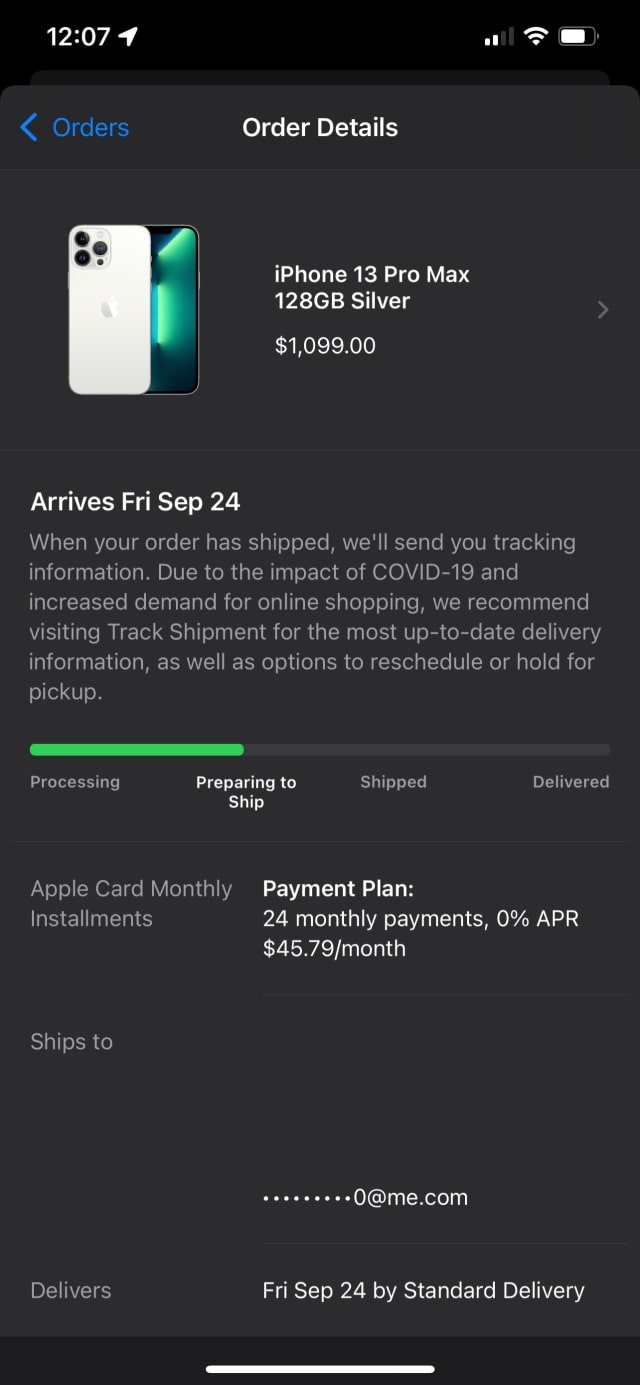Image resolution: width=640 pixels, height=1385 pixels.
Task: Go back to Orders
Action: pos(75,128)
